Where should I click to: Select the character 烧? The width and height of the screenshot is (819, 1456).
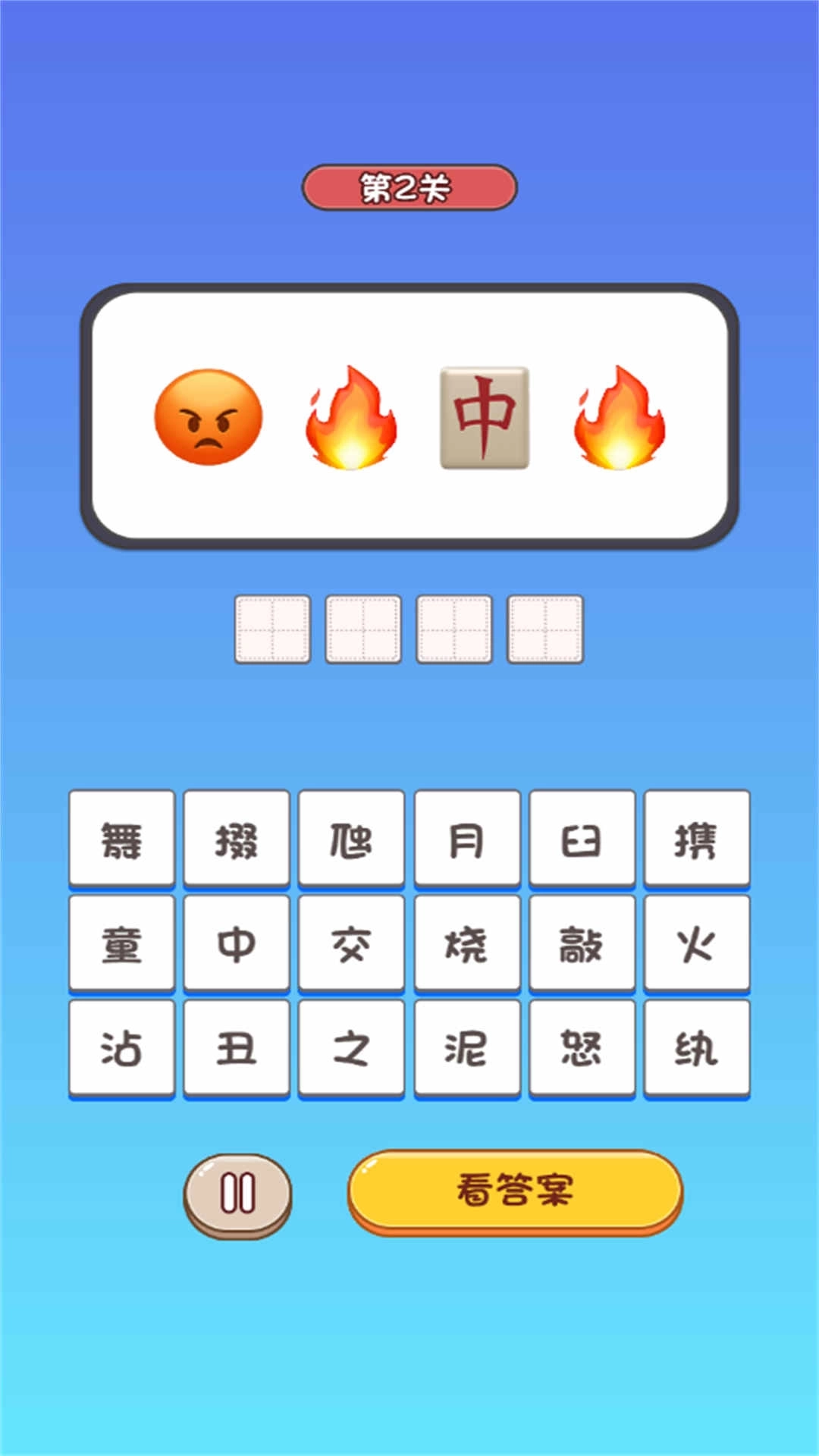coord(466,943)
